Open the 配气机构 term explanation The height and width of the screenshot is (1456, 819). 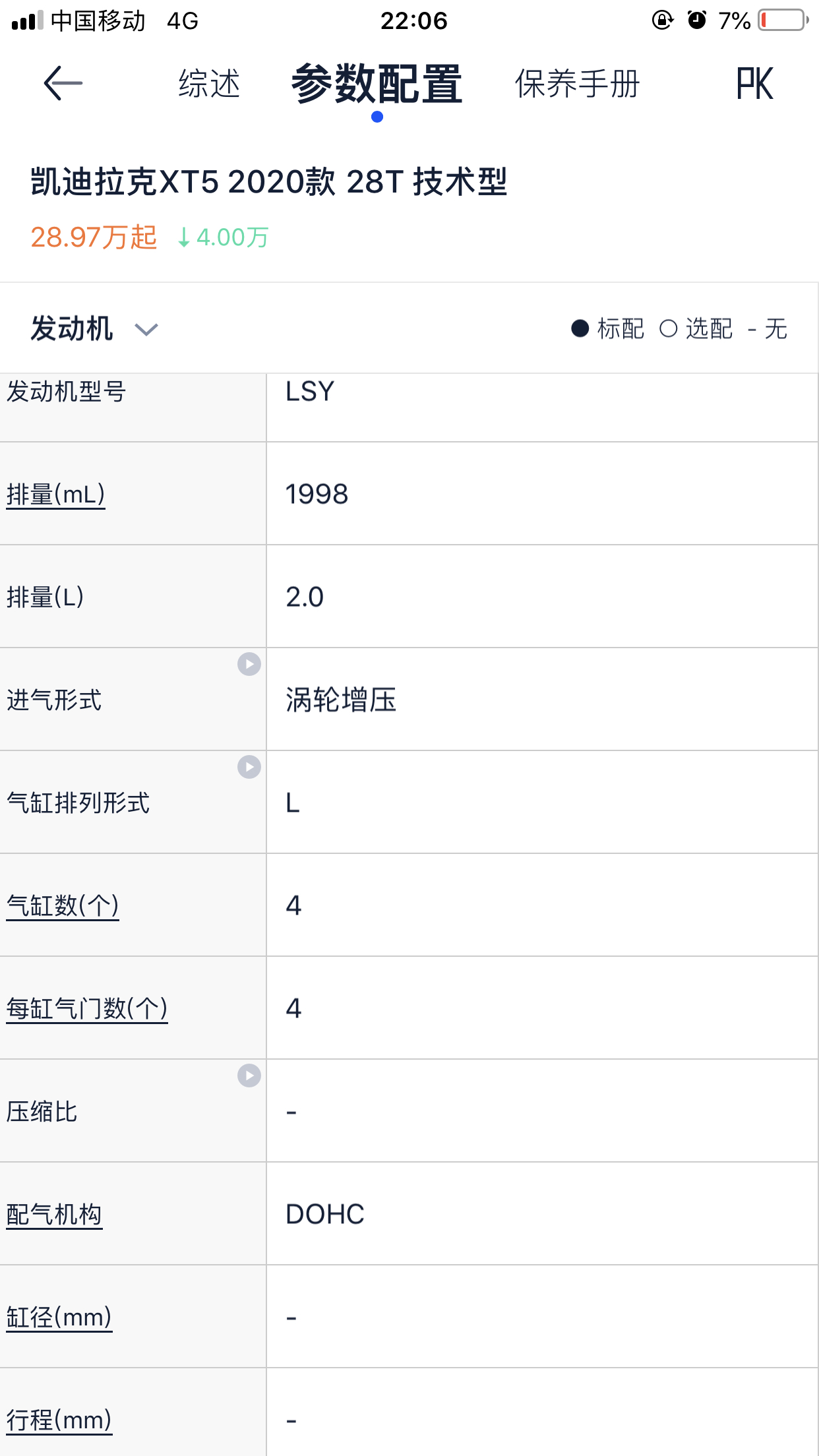point(54,1214)
